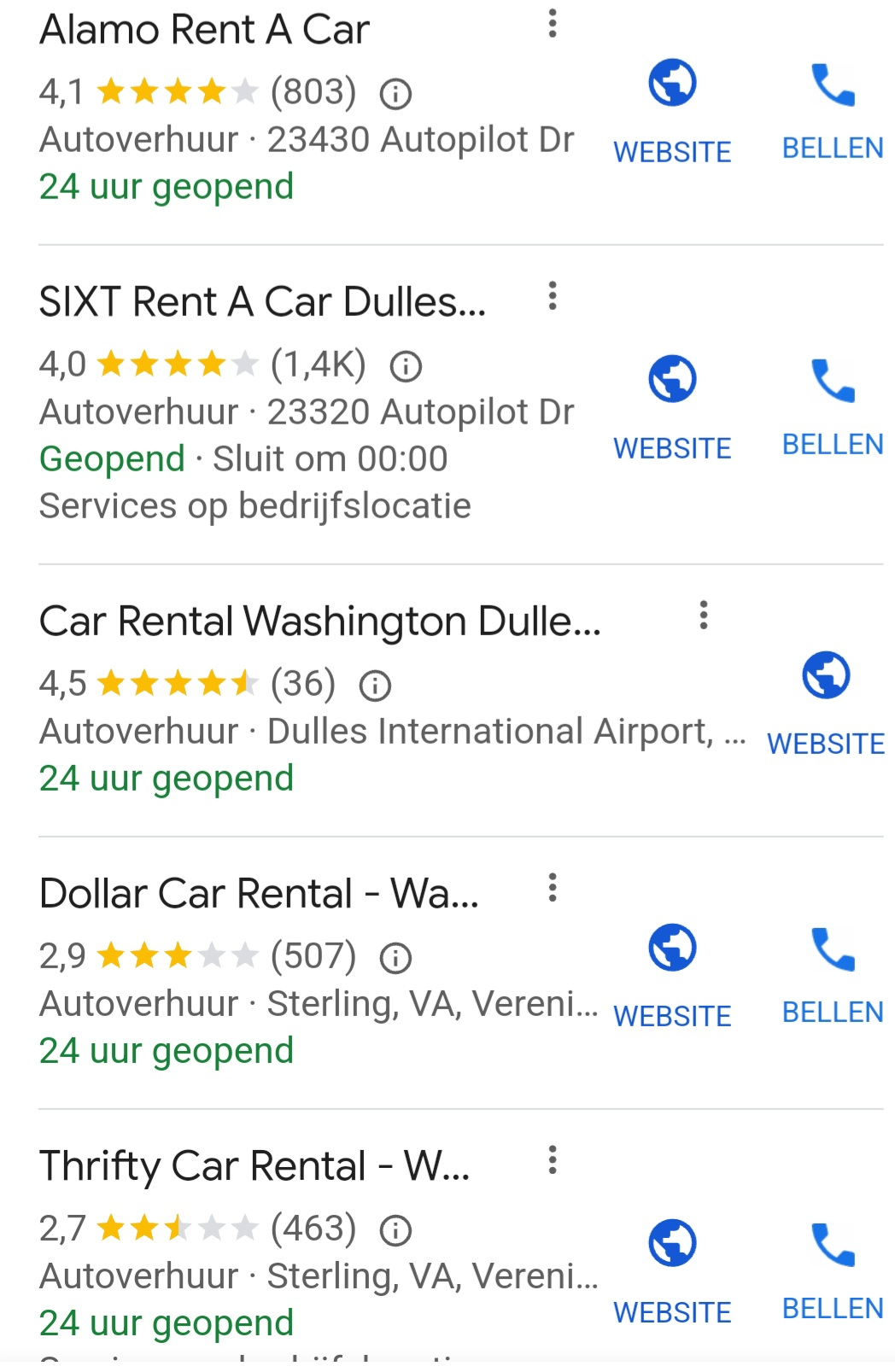Call Thrifty Car Rental
895x1372 pixels.
click(833, 1270)
